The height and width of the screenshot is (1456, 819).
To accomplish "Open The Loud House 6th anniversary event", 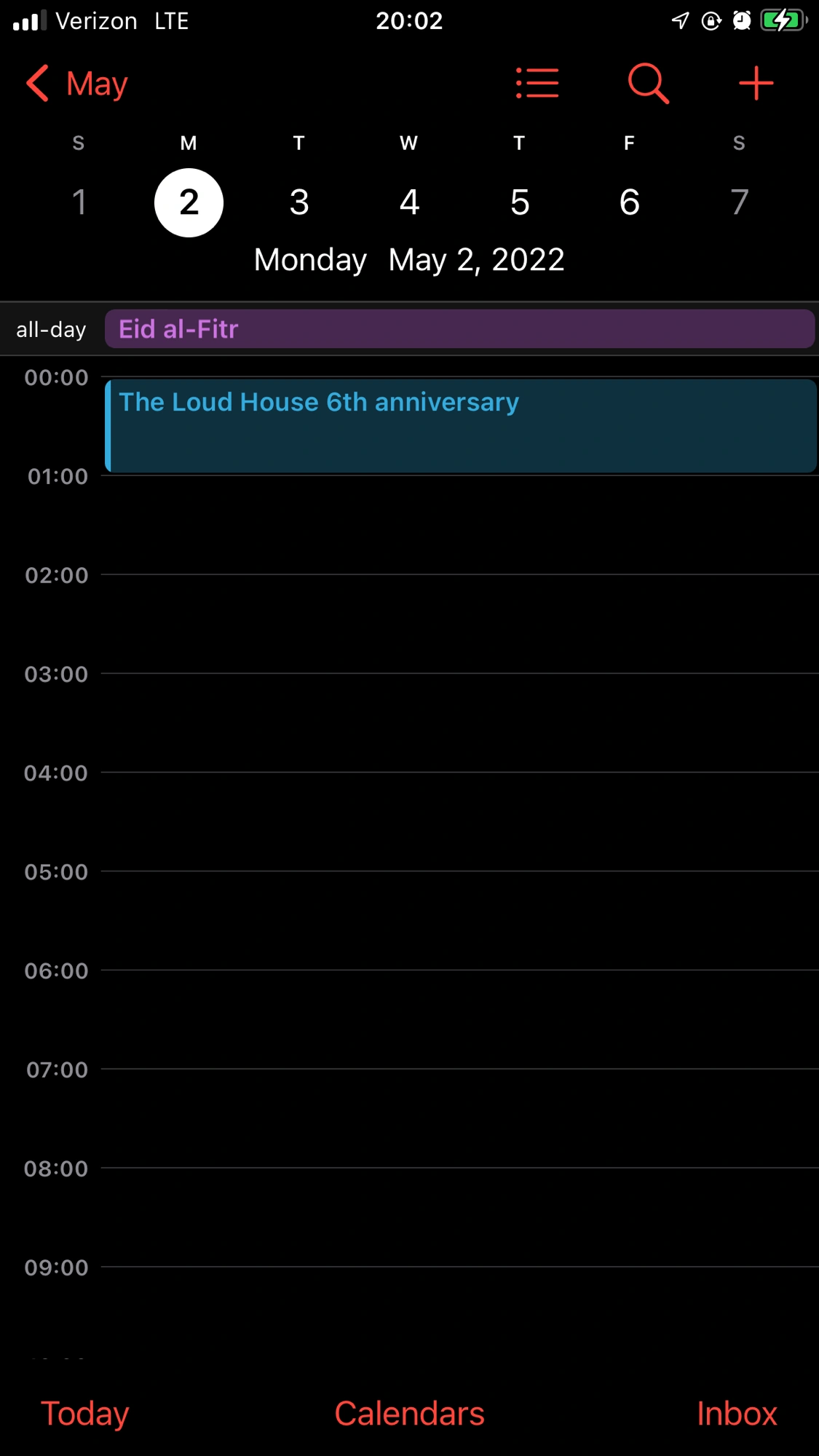I will [x=460, y=424].
